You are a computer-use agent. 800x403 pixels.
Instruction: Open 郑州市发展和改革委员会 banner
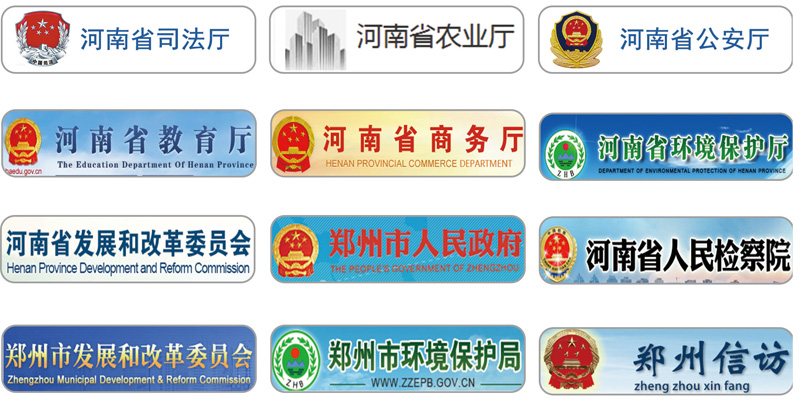pyautogui.click(x=128, y=358)
